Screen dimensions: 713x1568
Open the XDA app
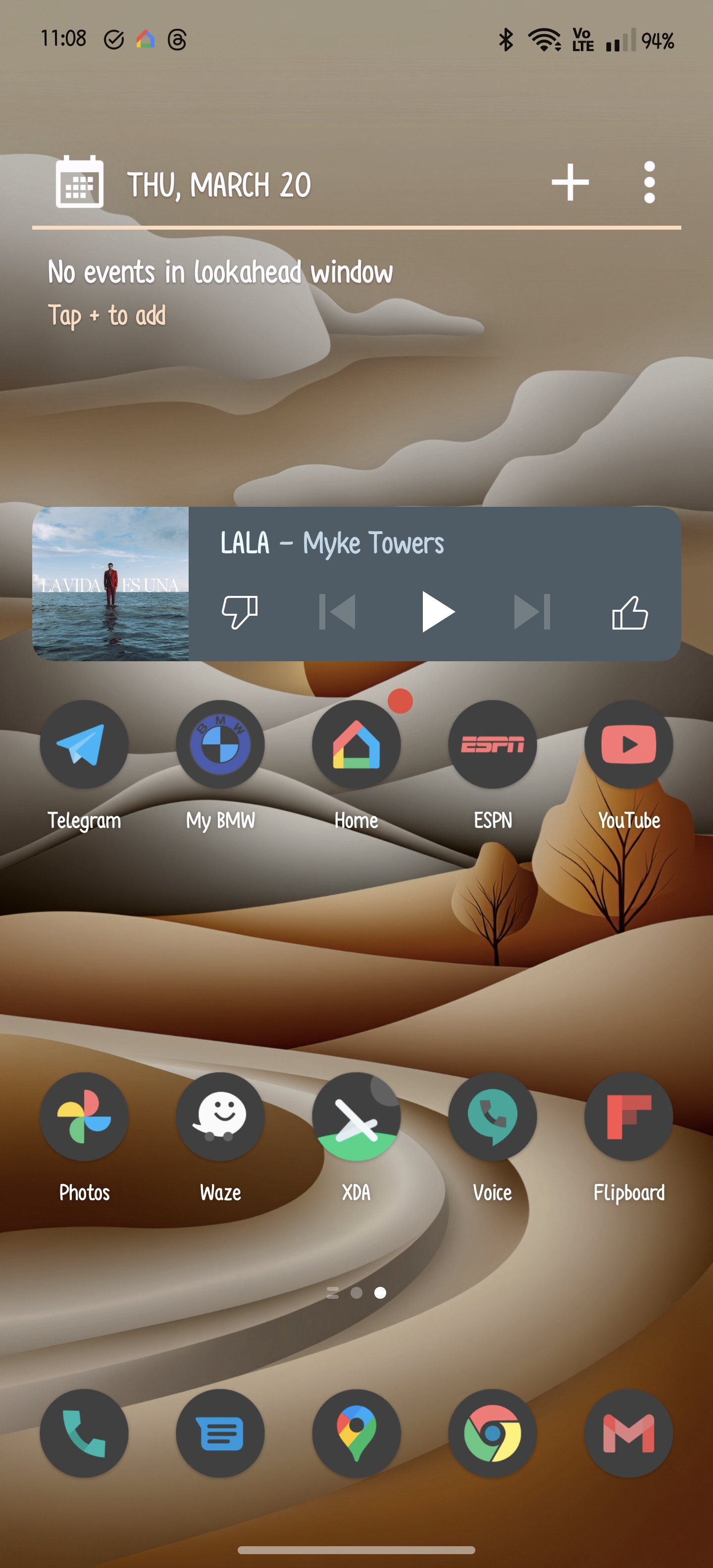click(x=356, y=1116)
